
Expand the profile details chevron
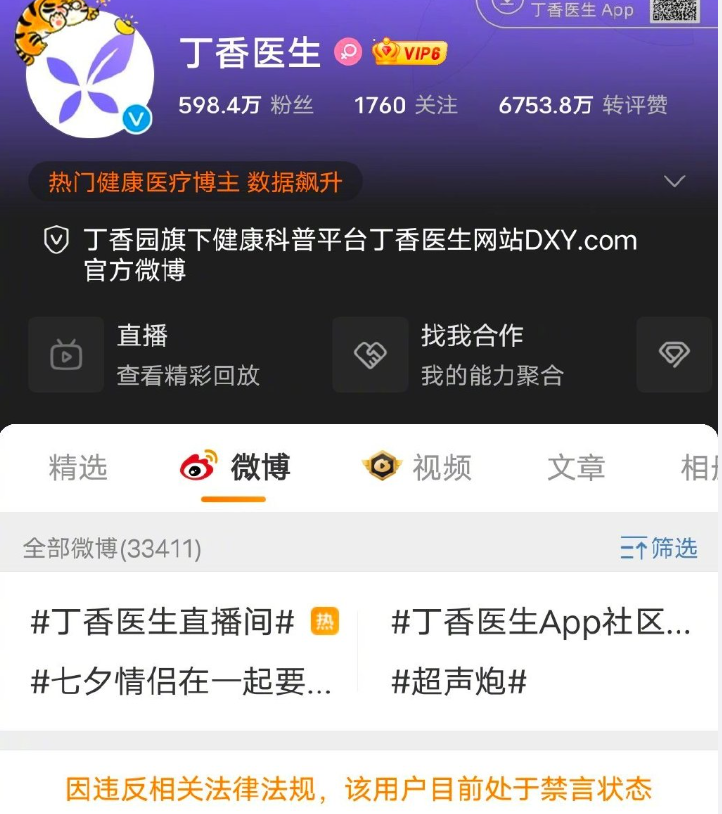[675, 181]
